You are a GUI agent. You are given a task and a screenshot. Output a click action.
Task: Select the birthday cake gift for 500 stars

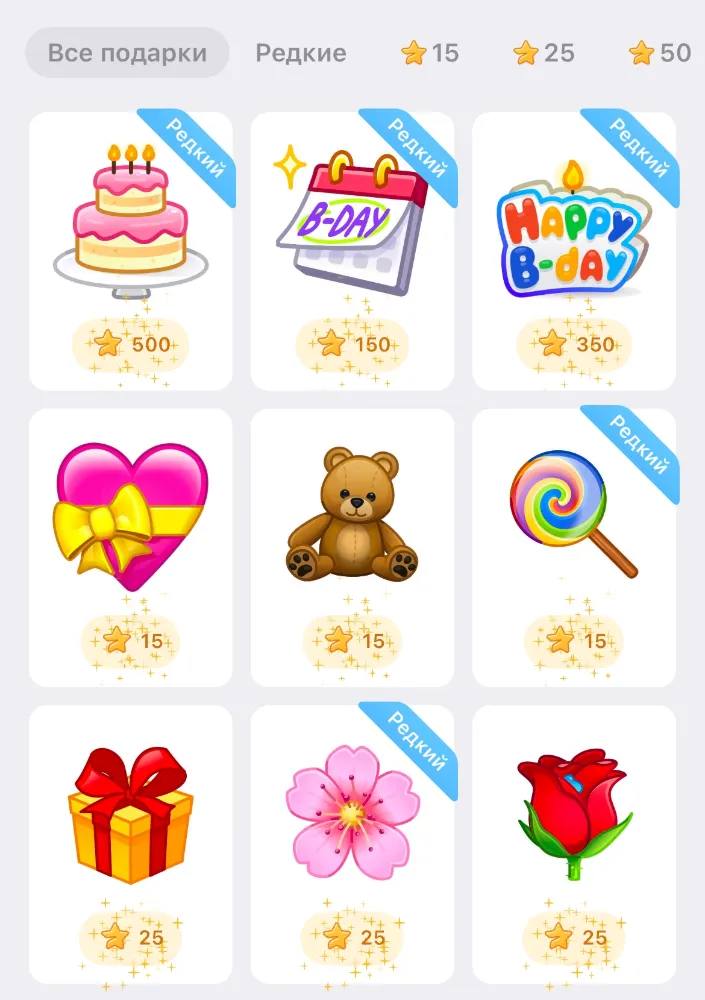[131, 250]
